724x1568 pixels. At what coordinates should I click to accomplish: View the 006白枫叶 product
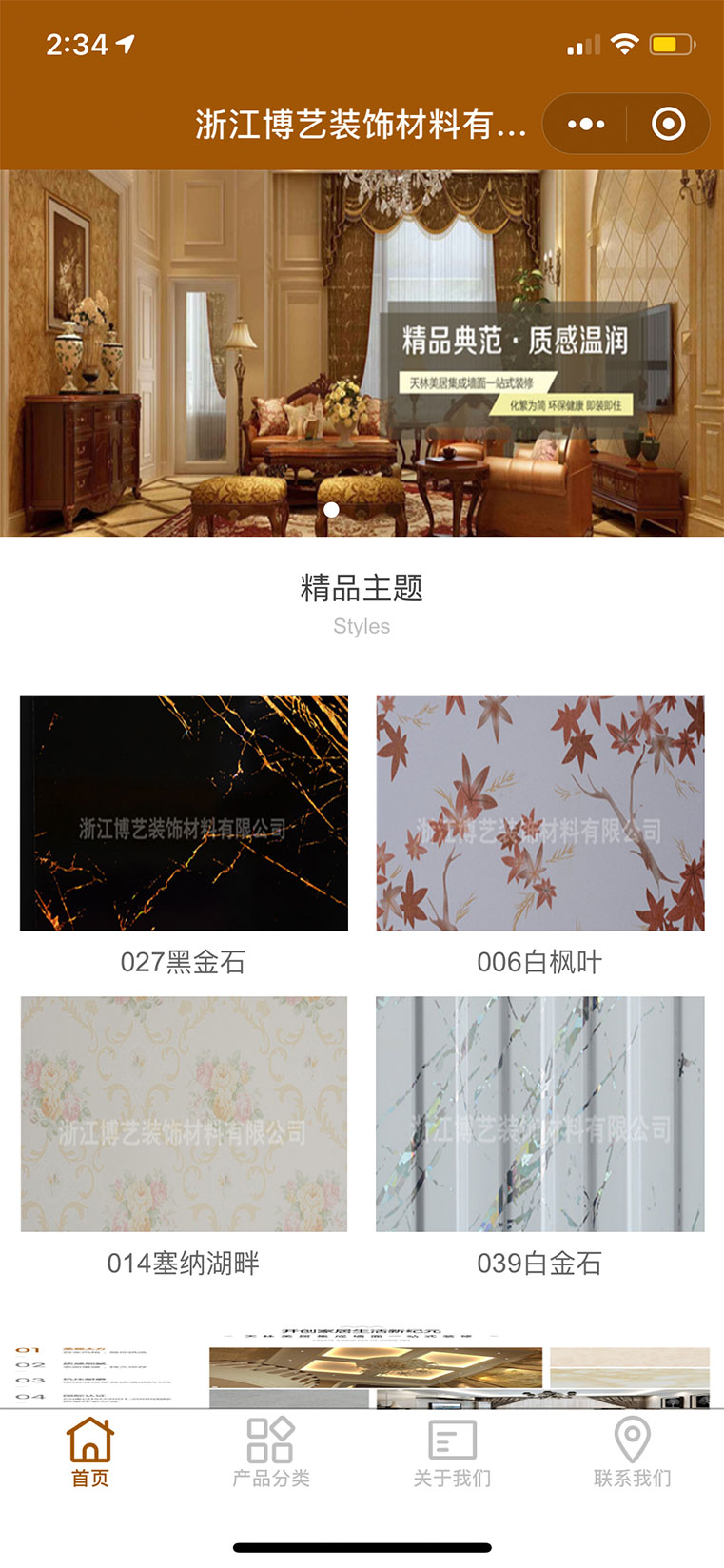tap(540, 813)
